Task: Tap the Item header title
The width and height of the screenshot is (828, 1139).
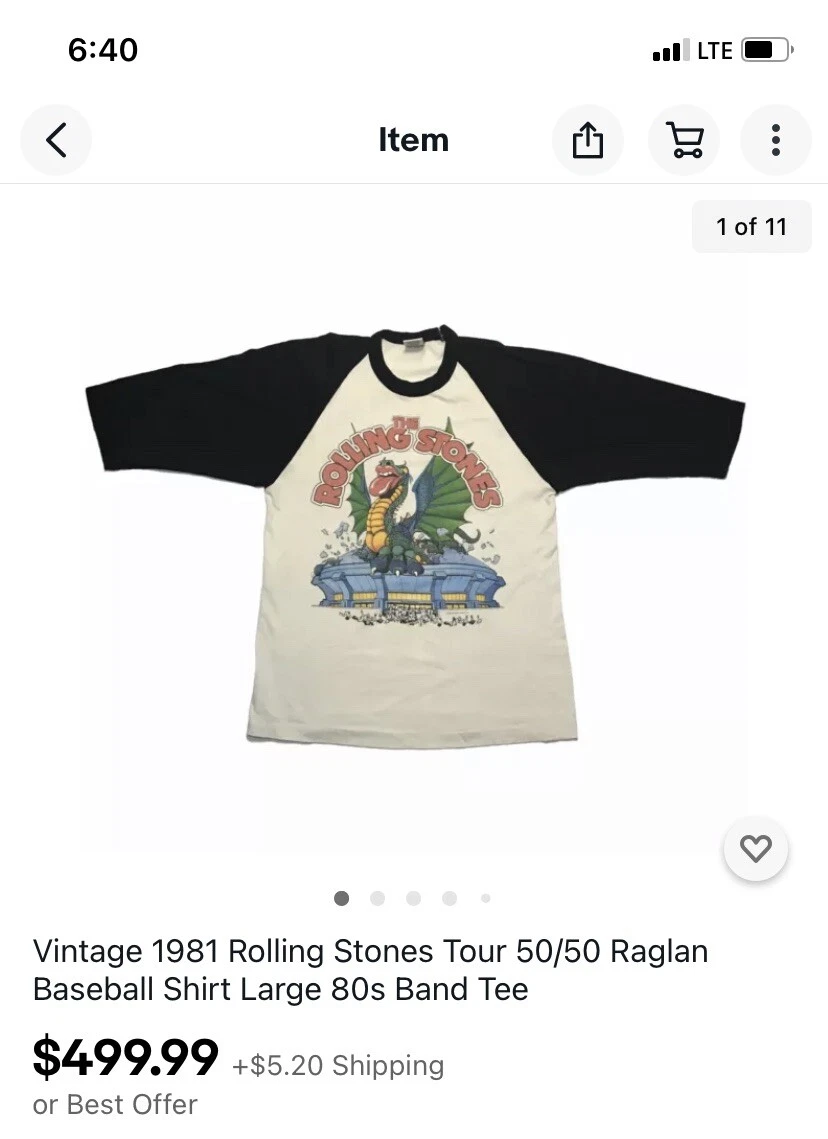Action: pyautogui.click(x=414, y=140)
